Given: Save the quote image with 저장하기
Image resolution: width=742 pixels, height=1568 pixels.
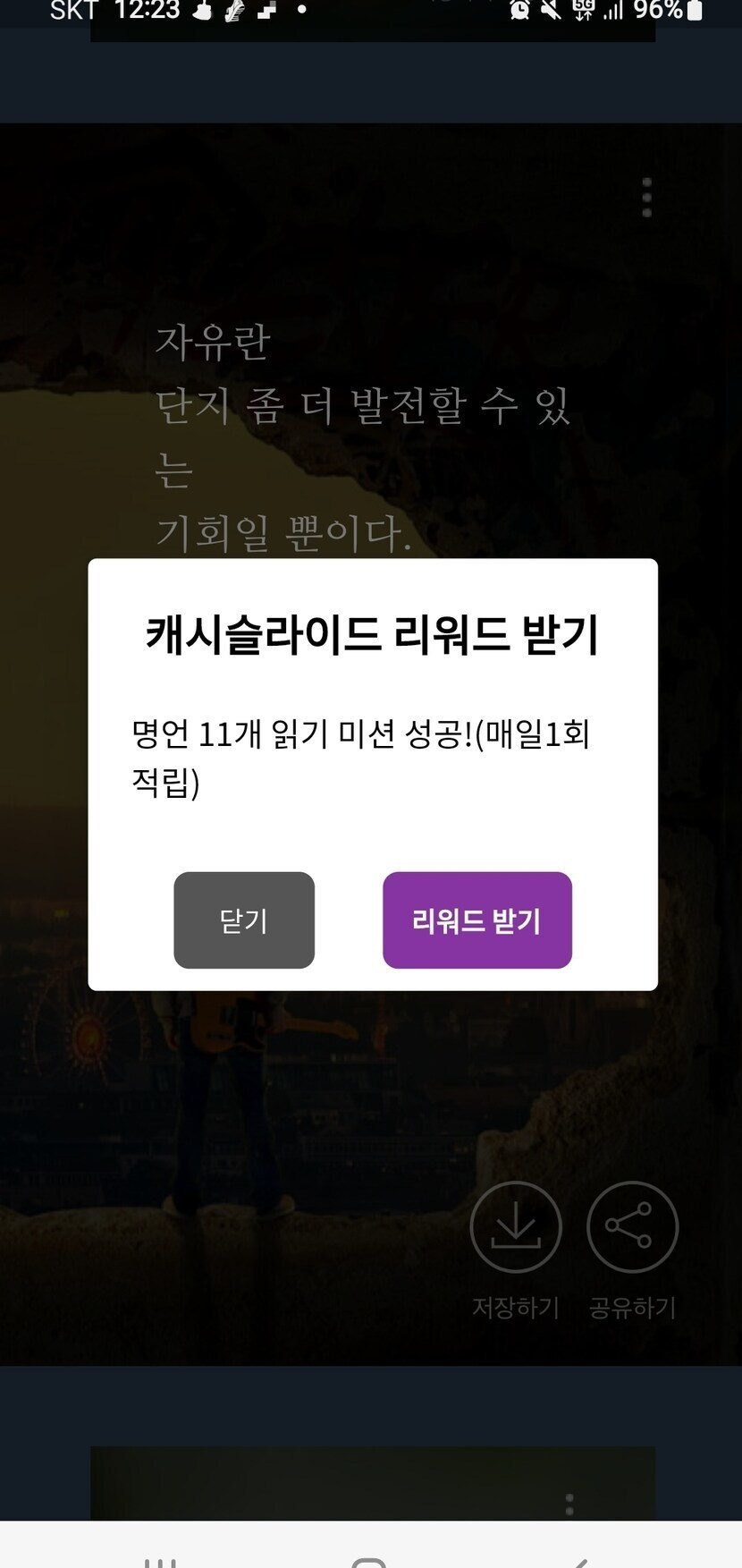Looking at the screenshot, I should pyautogui.click(x=516, y=1227).
